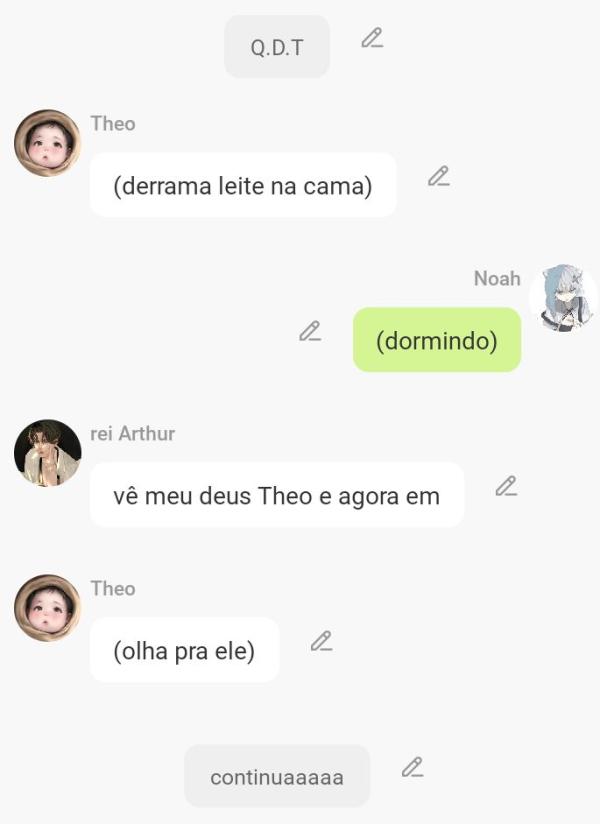Image resolution: width=600 pixels, height=824 pixels.
Task: Open Noah's avatar
Action: 563,298
